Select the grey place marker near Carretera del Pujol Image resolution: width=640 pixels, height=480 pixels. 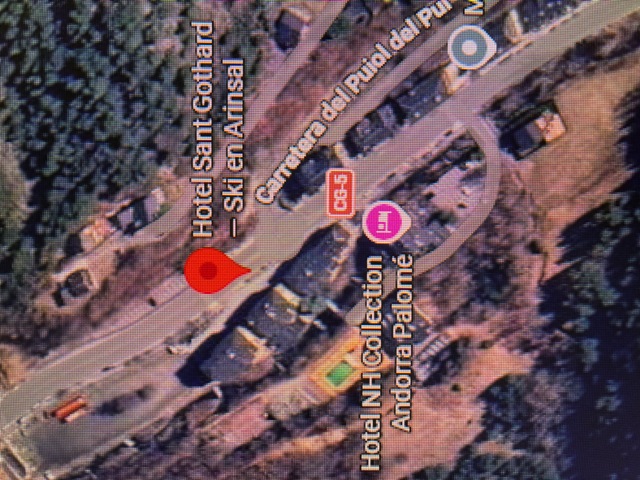coord(471,47)
